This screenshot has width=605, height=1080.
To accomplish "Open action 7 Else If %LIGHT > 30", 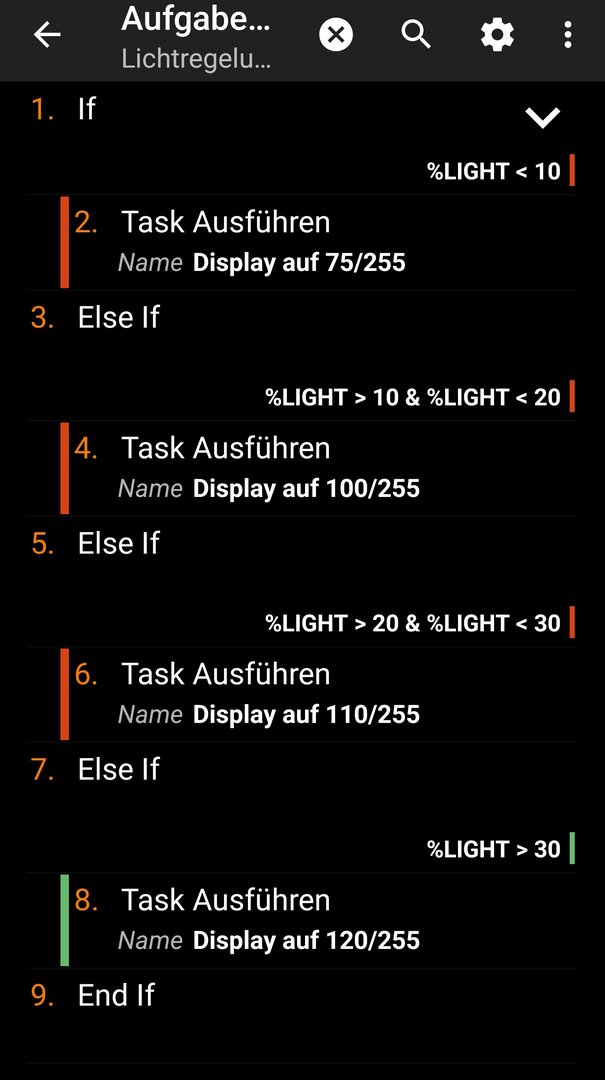I will click(x=302, y=808).
